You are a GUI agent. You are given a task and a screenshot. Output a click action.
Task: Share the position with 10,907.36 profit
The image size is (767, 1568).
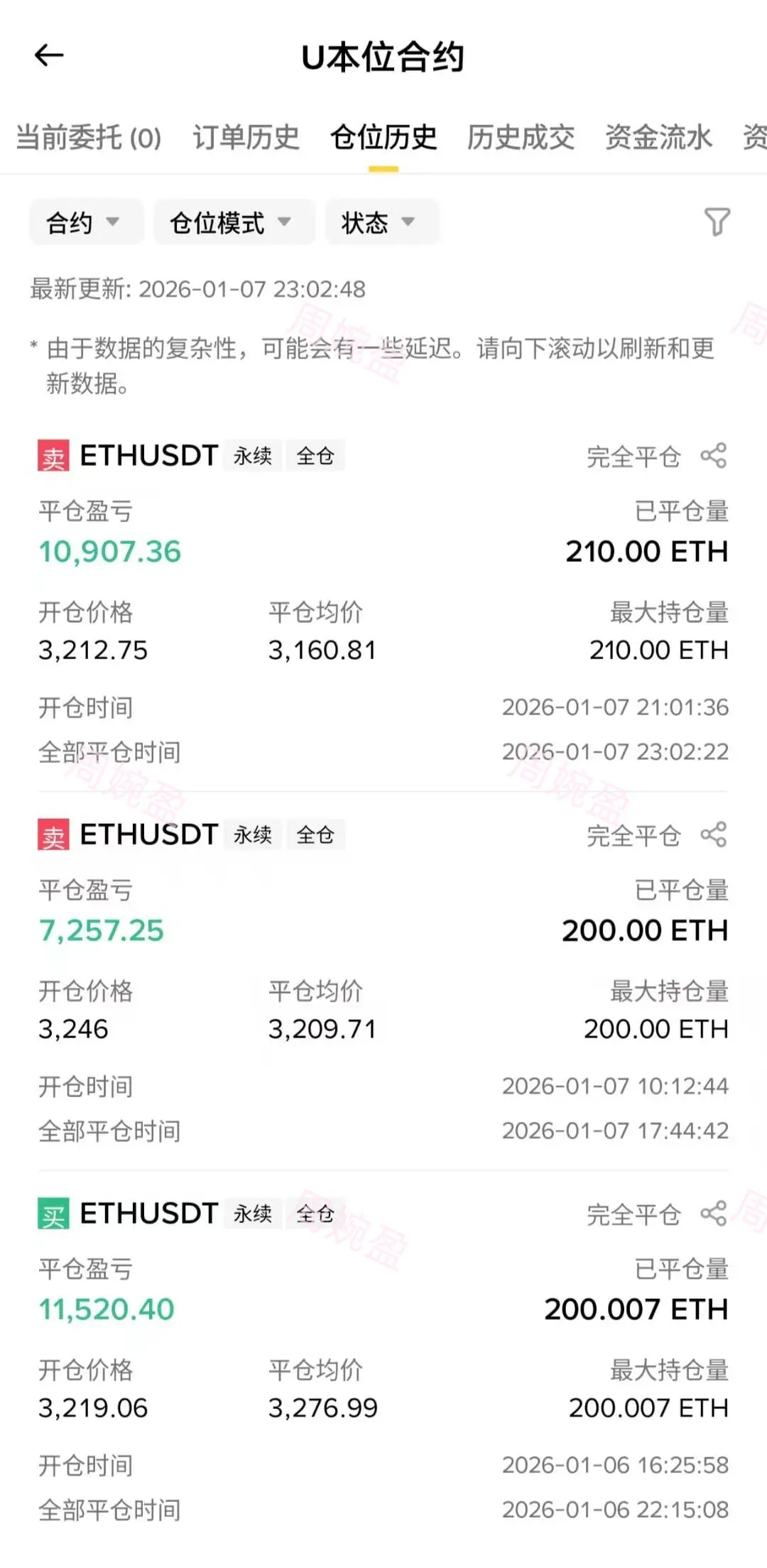coord(714,456)
